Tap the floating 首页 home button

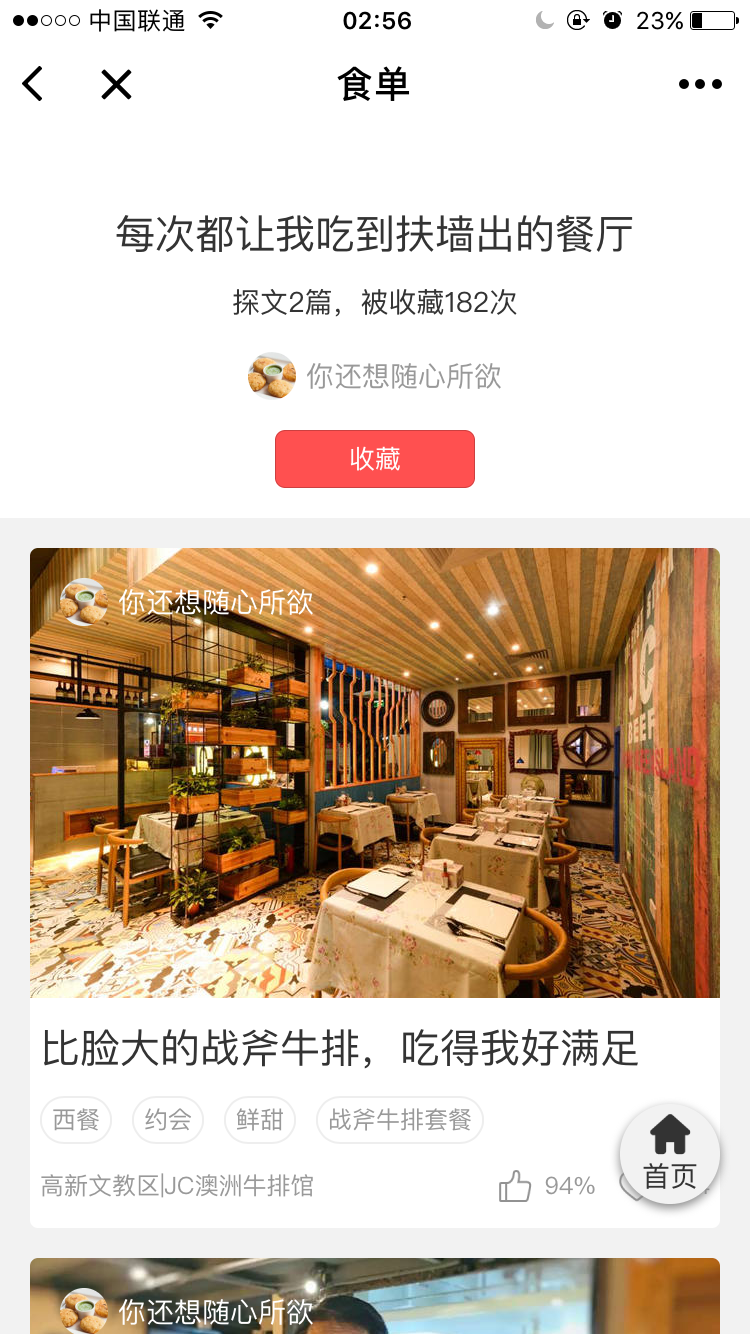click(x=669, y=1154)
